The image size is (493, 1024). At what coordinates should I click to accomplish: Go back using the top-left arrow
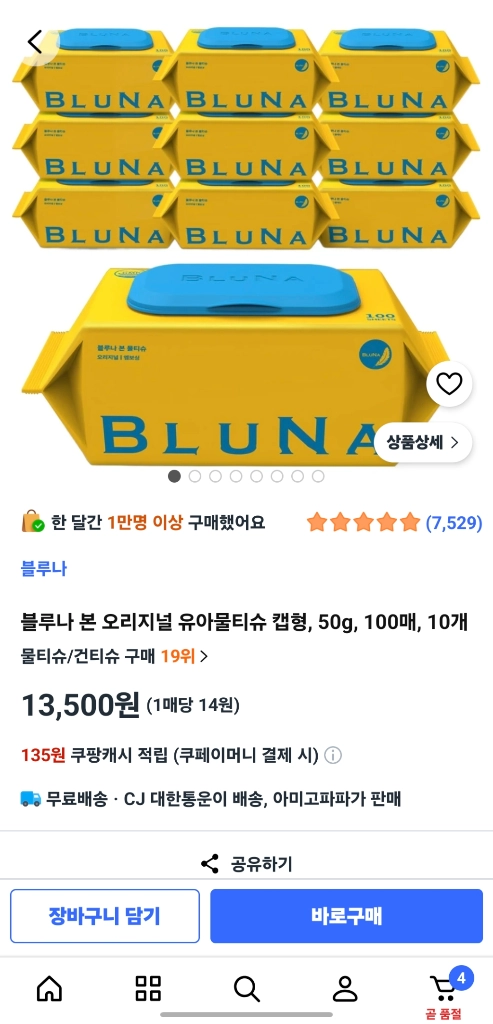click(x=35, y=42)
